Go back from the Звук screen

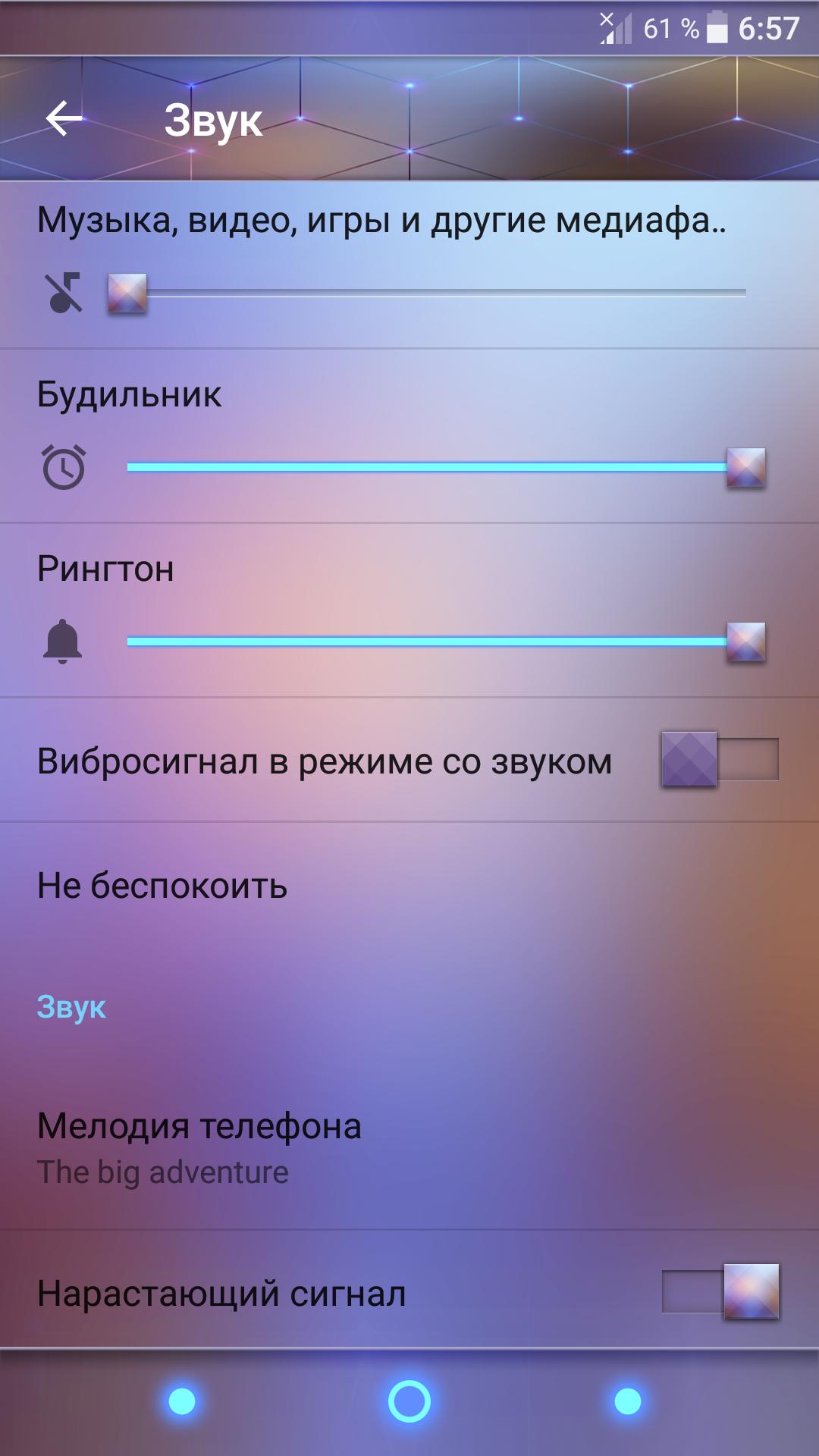tap(64, 119)
